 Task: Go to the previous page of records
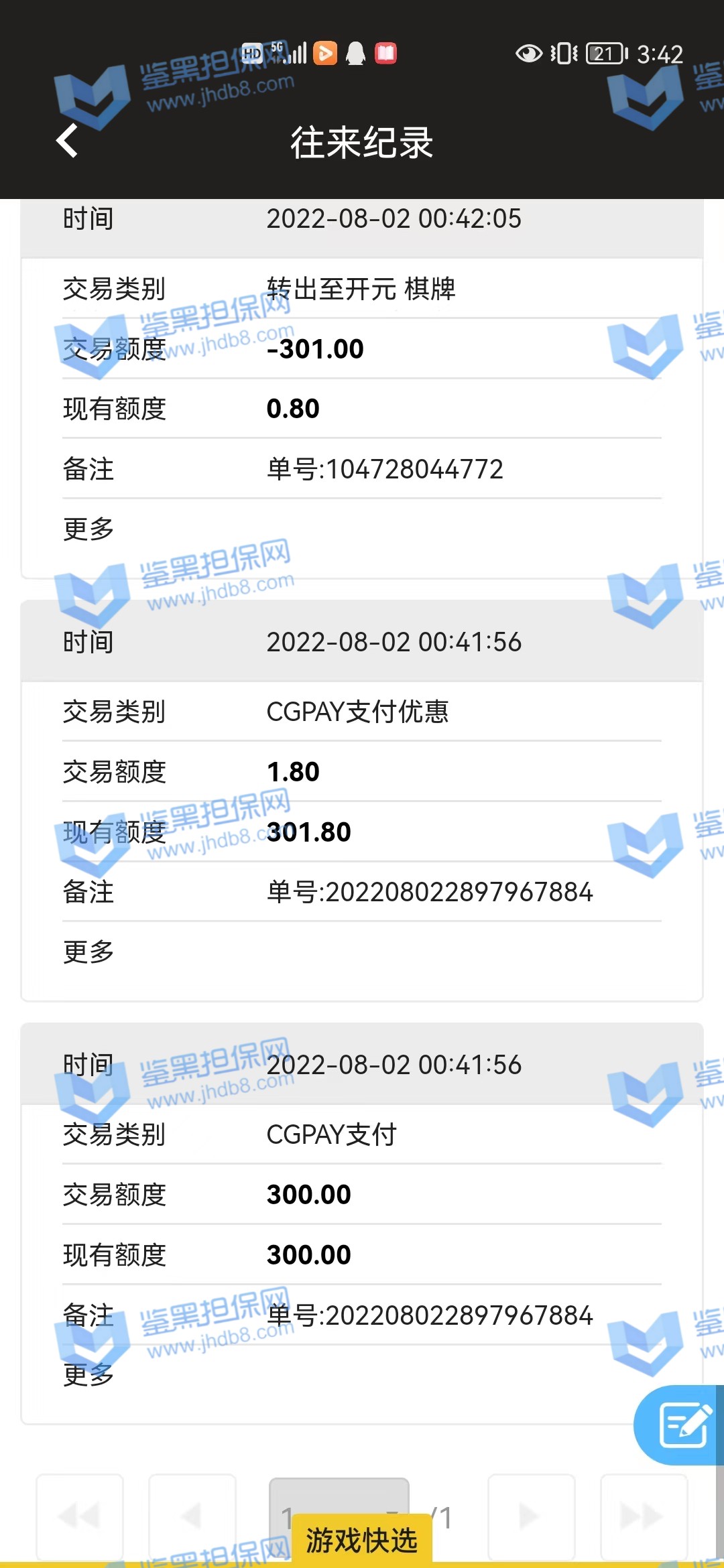tap(192, 1516)
